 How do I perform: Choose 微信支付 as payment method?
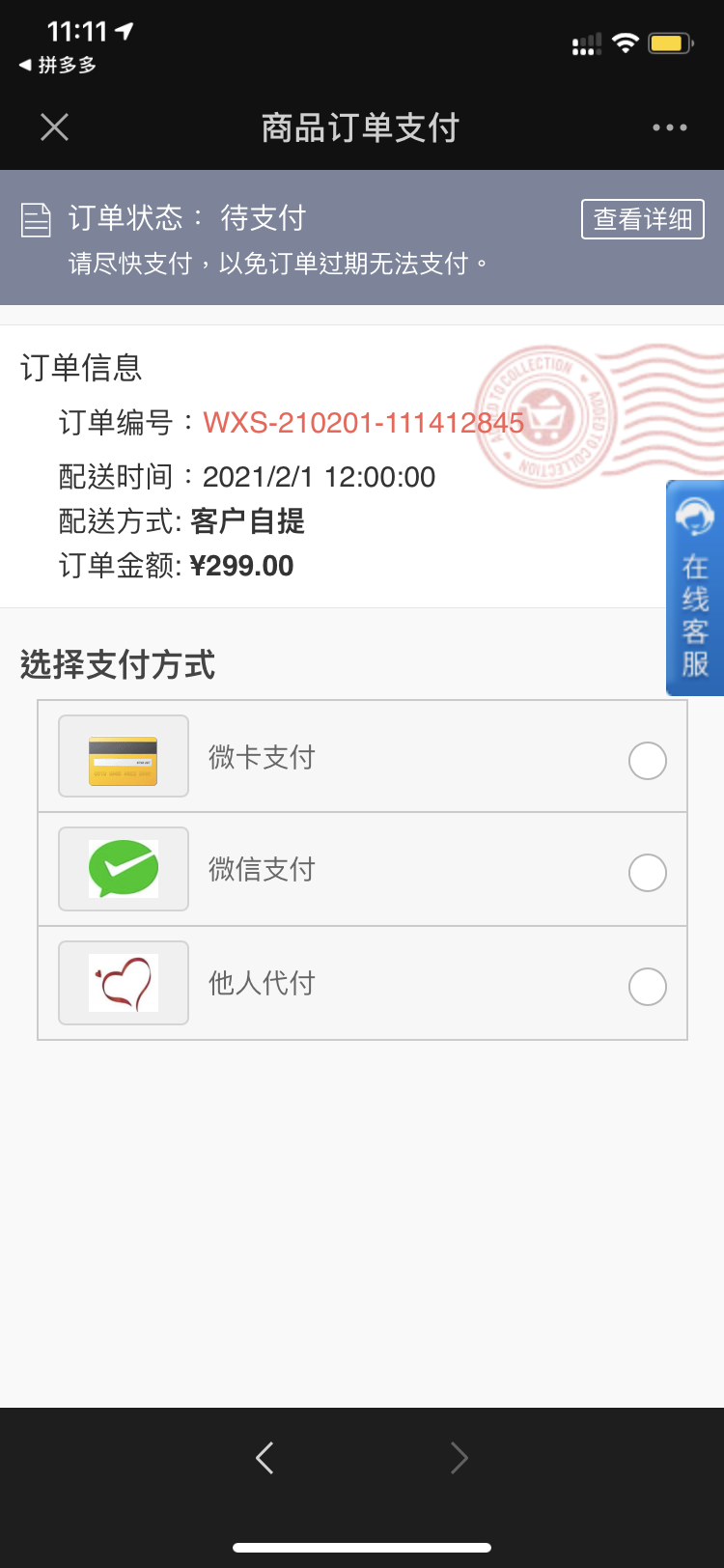click(362, 870)
